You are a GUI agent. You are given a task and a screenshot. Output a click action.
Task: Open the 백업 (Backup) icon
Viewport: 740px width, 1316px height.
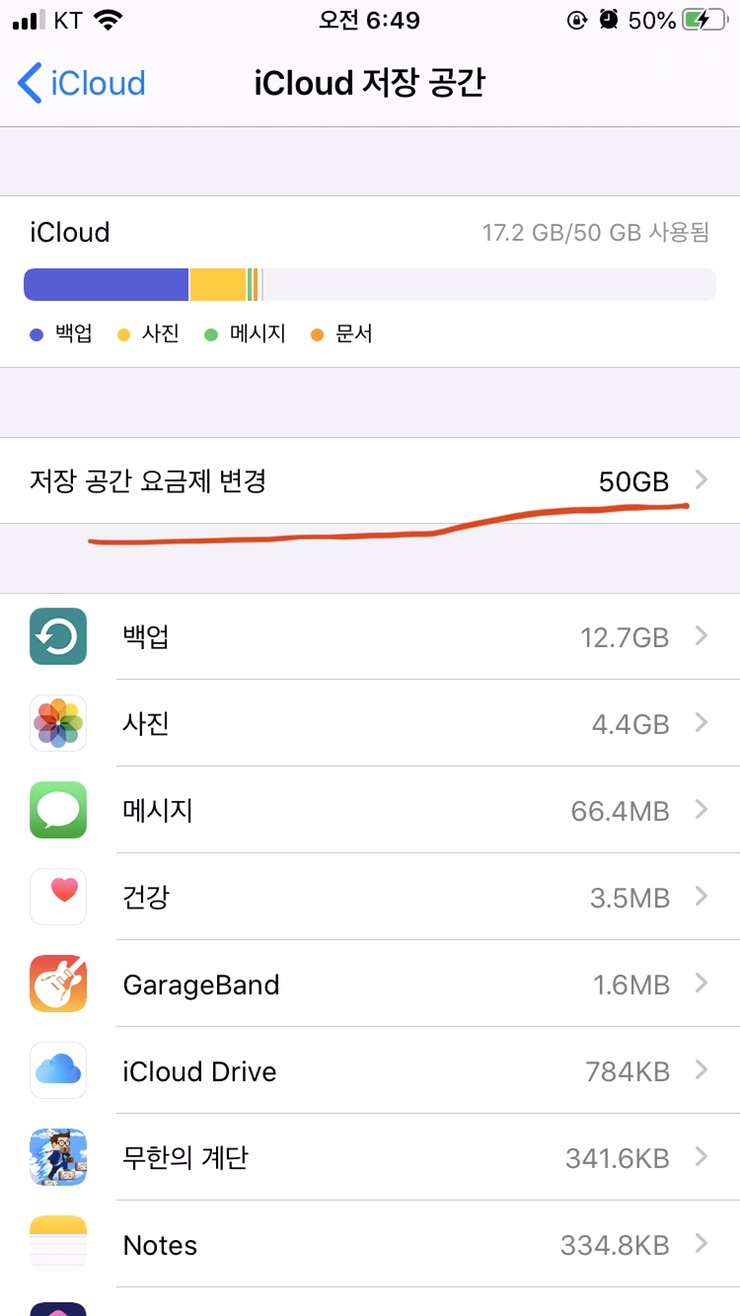point(57,637)
